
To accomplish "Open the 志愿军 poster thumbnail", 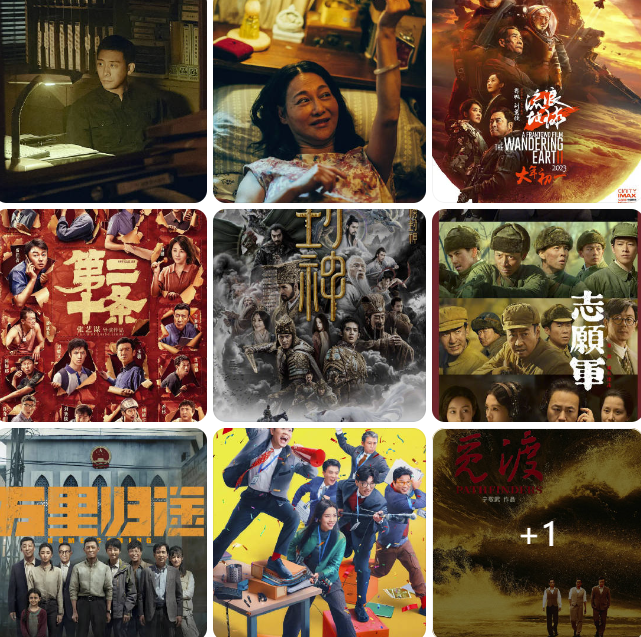I will click(x=536, y=315).
